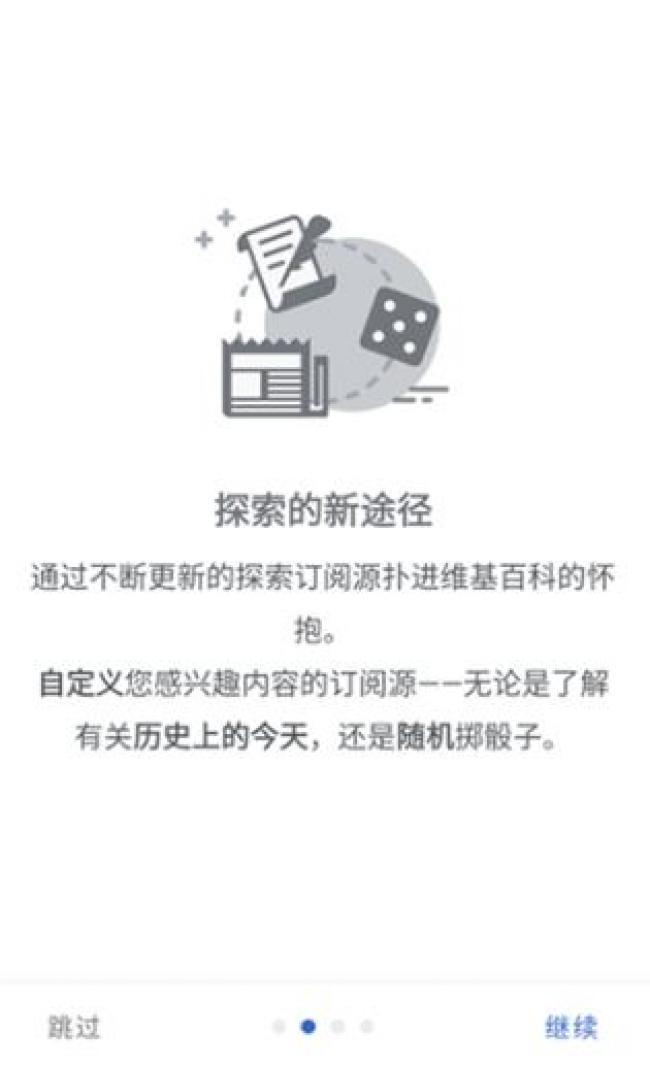
Task: Tap 继续 to continue to next page
Action: (x=571, y=1026)
